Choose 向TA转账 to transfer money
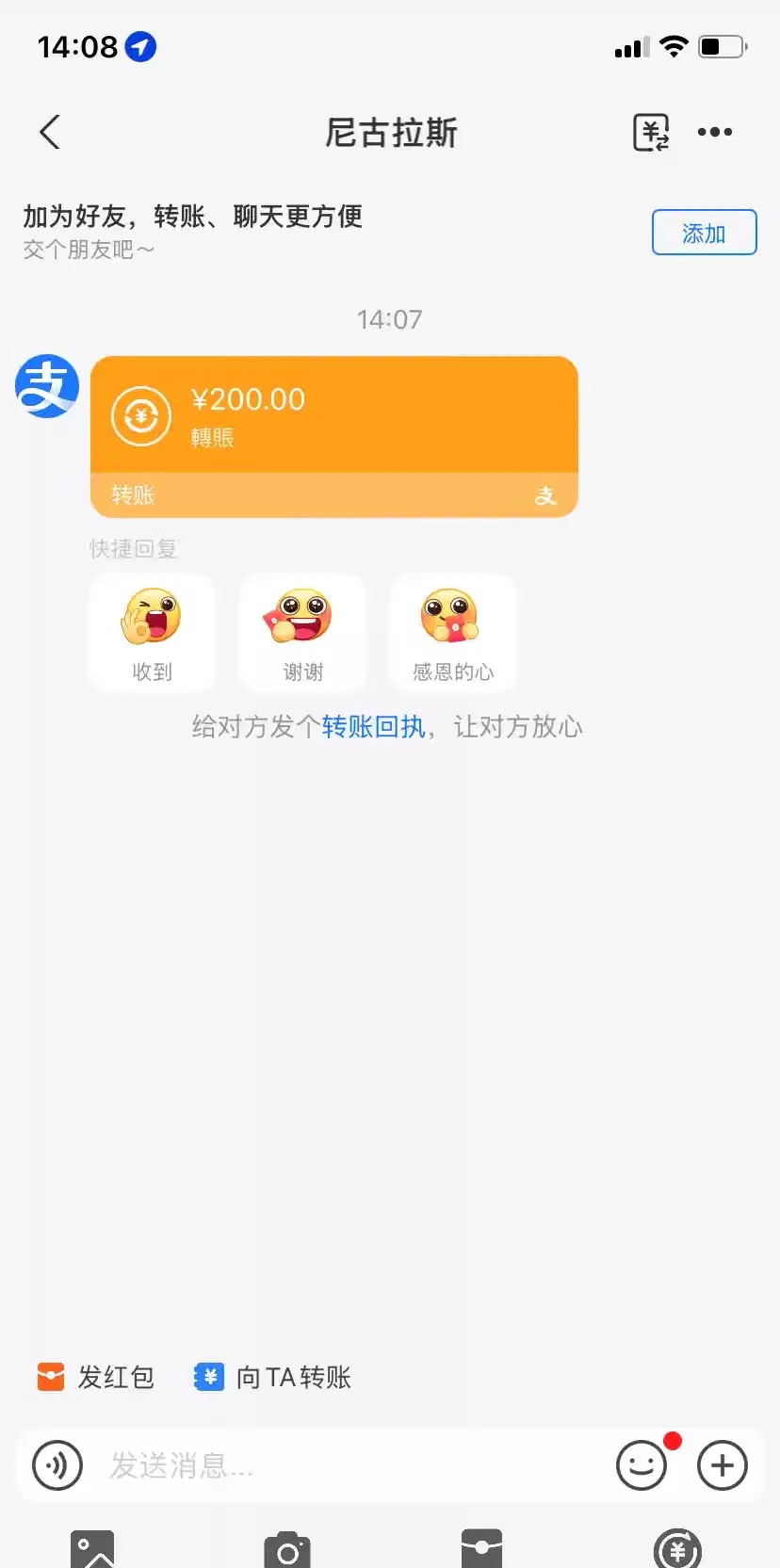The image size is (780, 1568). tap(273, 1378)
